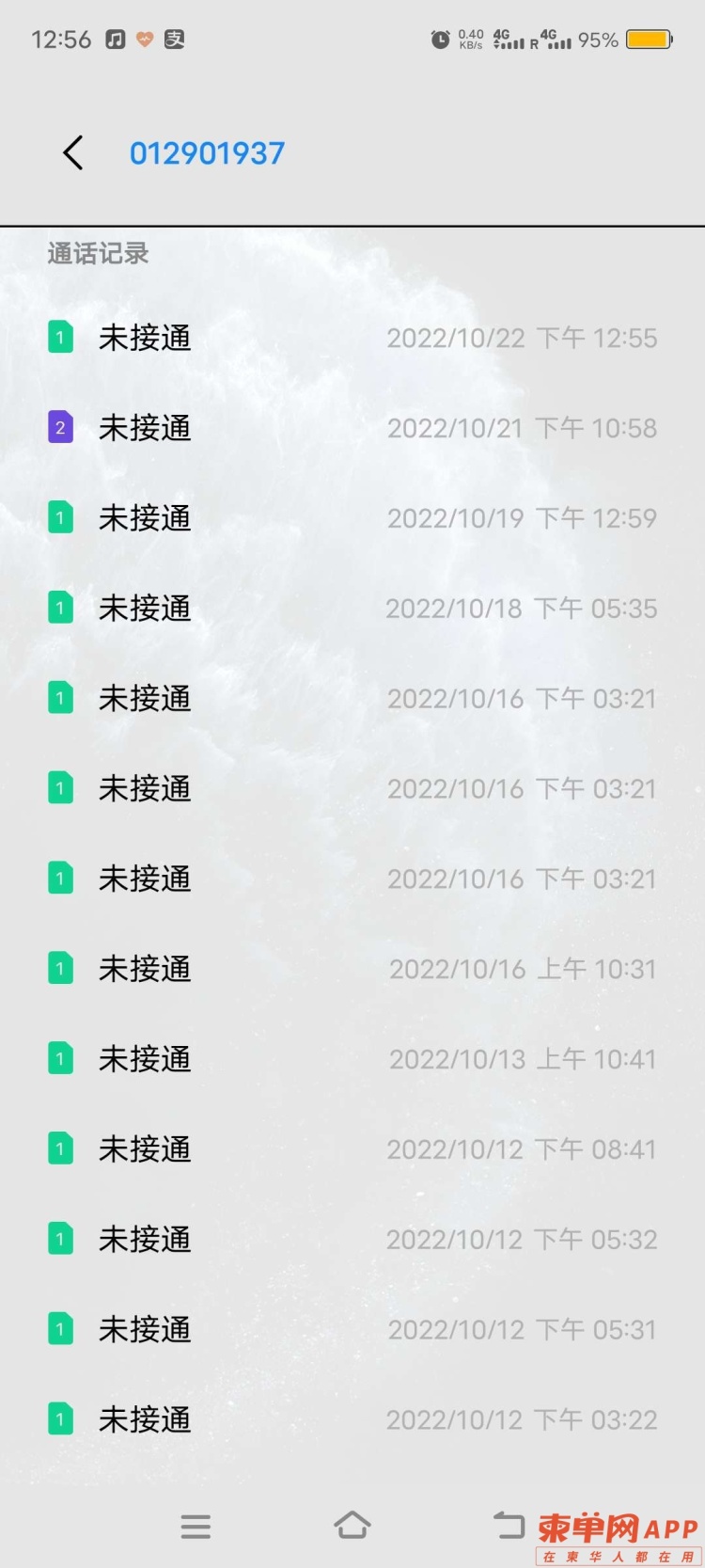Select the call on 2022/10/13 上午 10:41
This screenshot has height=1568, width=705.
tap(352, 1059)
